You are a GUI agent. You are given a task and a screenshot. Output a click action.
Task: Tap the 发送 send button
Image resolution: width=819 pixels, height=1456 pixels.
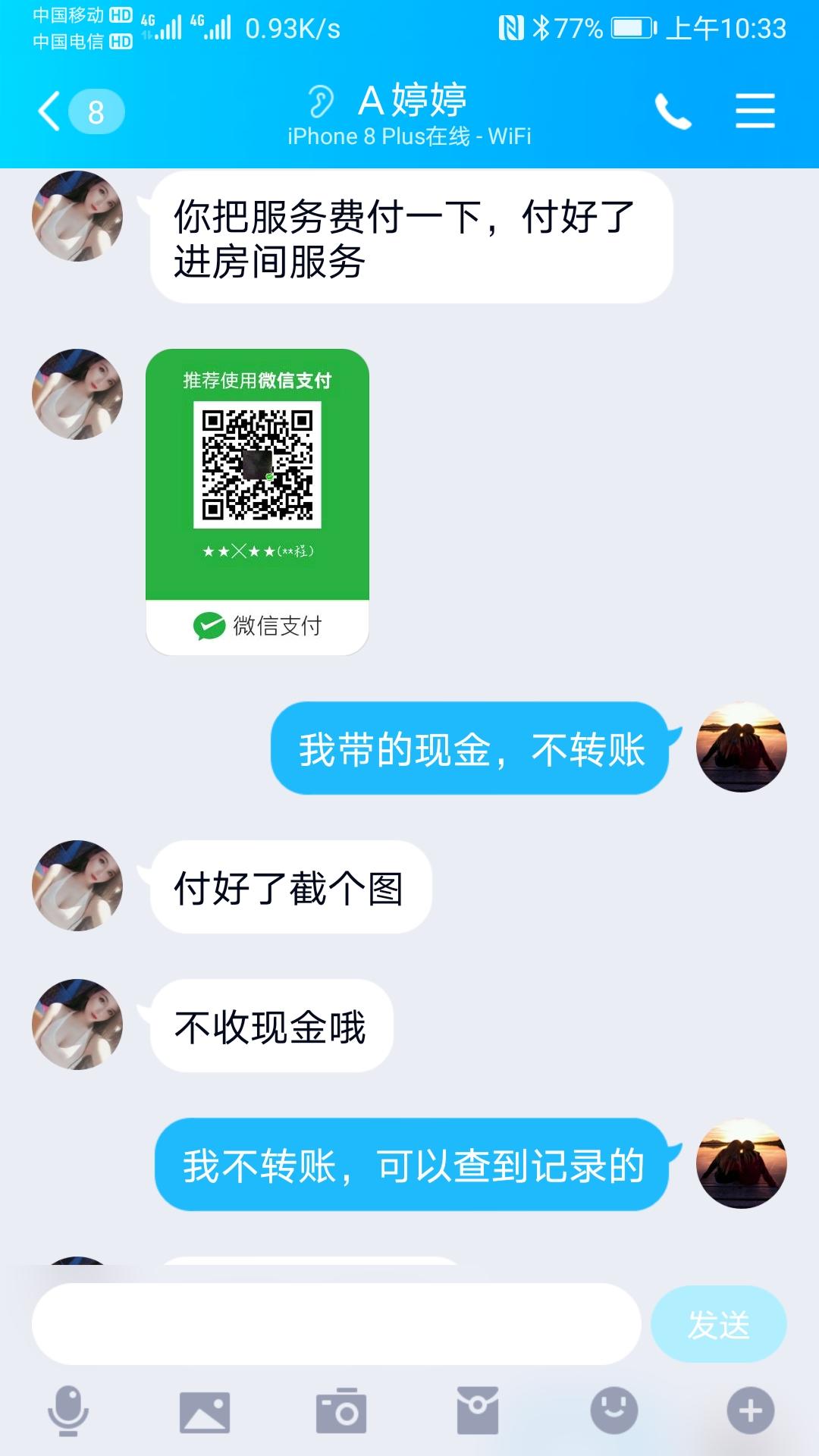(718, 1324)
